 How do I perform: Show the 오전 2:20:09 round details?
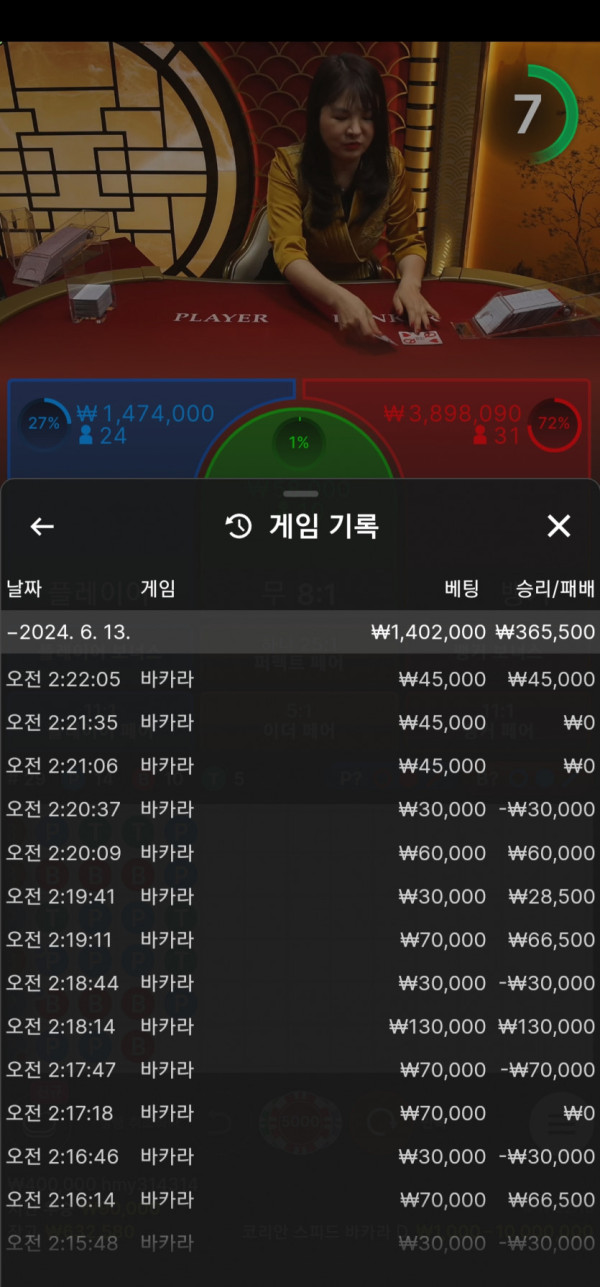point(300,853)
